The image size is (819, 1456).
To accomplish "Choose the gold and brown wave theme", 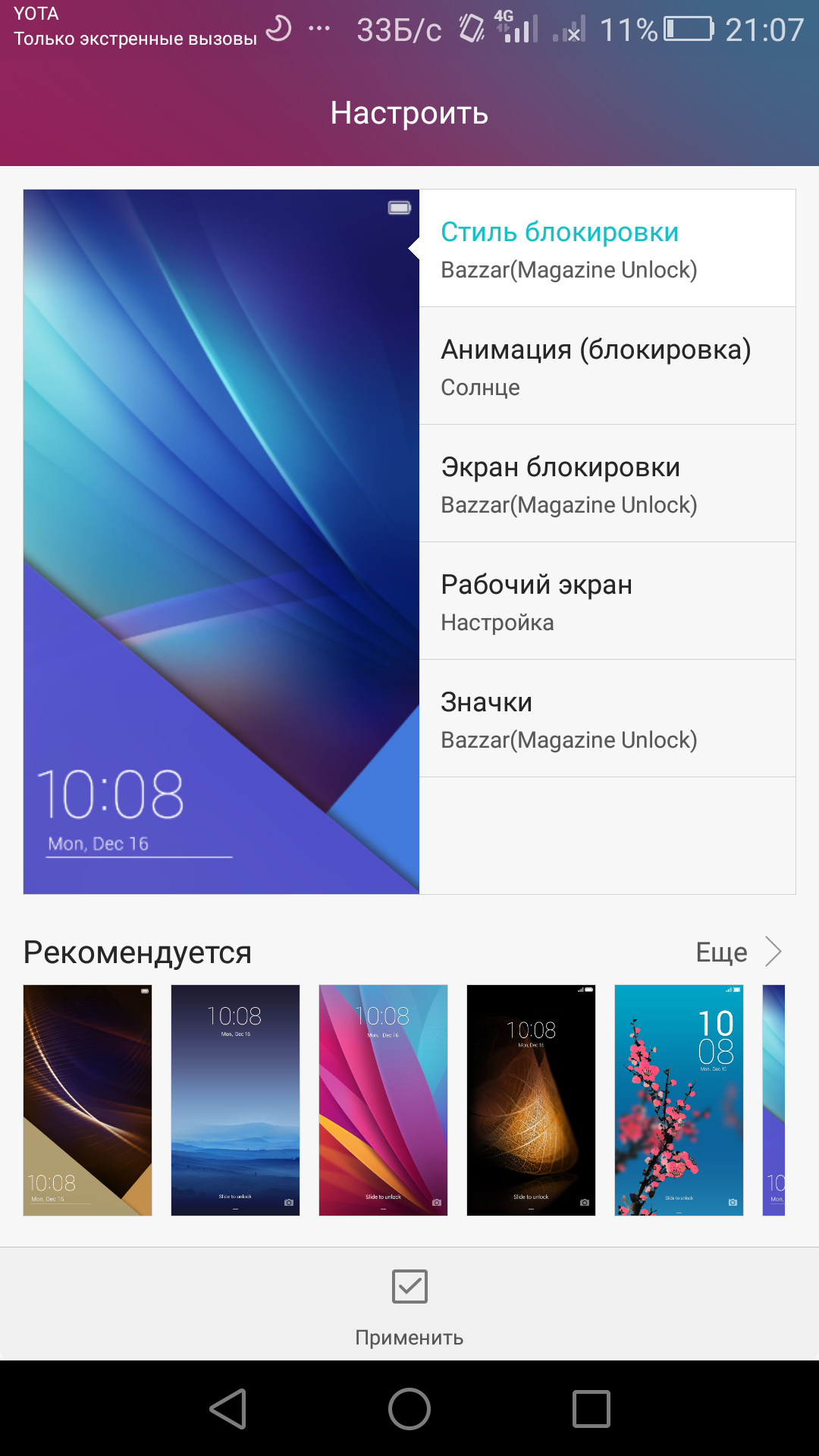I will coord(88,1100).
